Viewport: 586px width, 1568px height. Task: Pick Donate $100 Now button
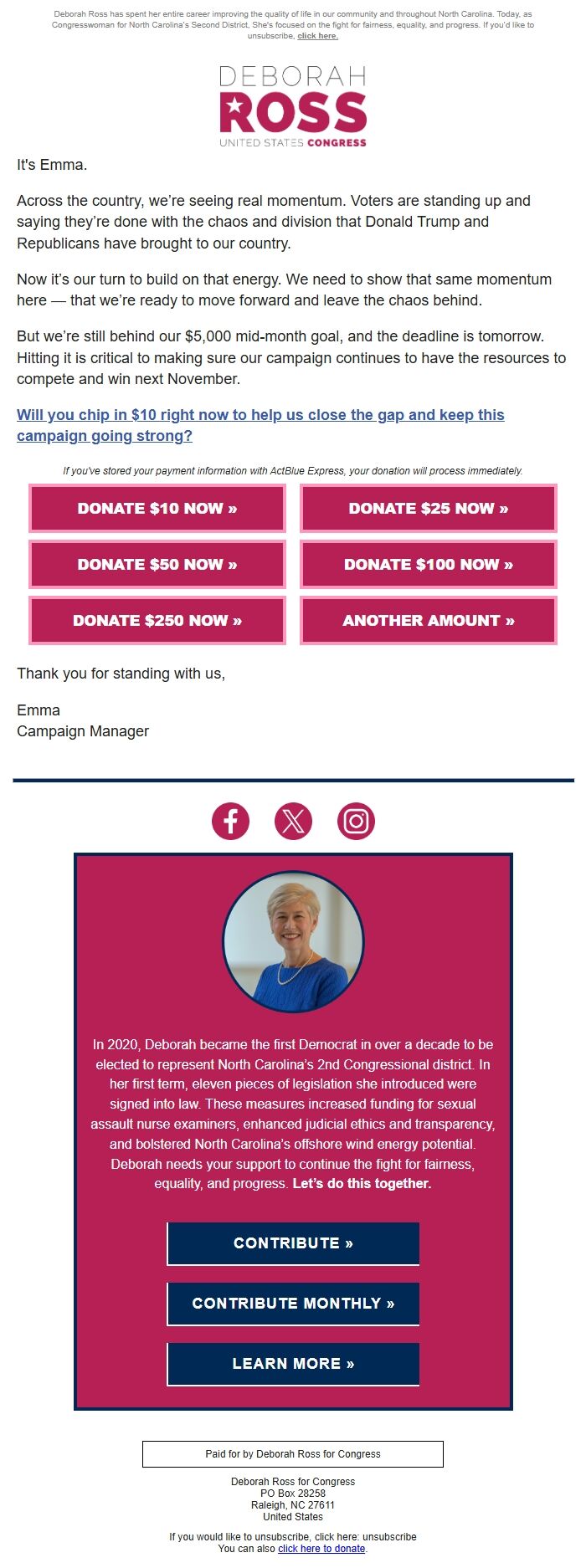pyautogui.click(x=429, y=565)
